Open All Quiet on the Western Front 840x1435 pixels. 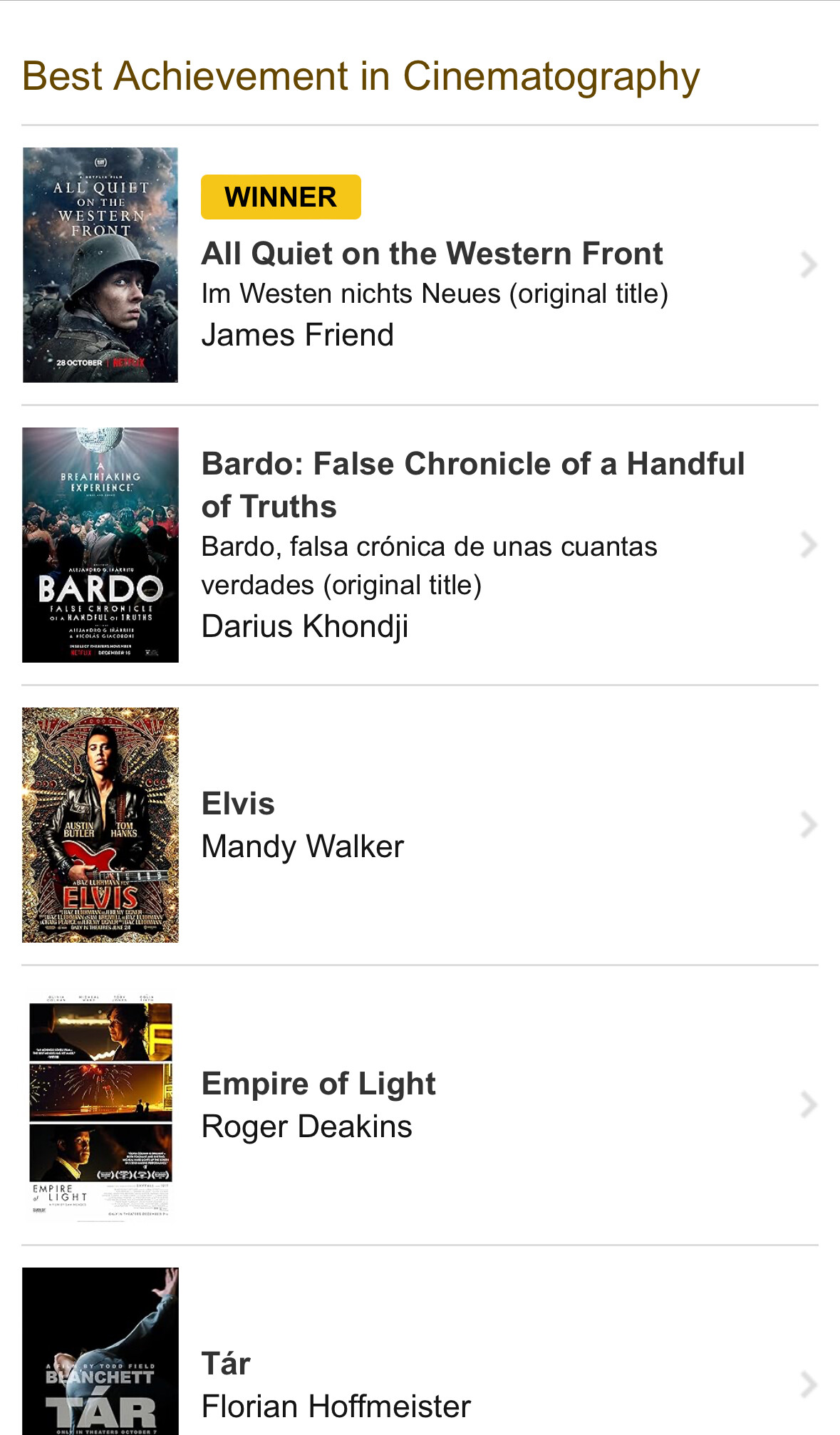click(432, 254)
